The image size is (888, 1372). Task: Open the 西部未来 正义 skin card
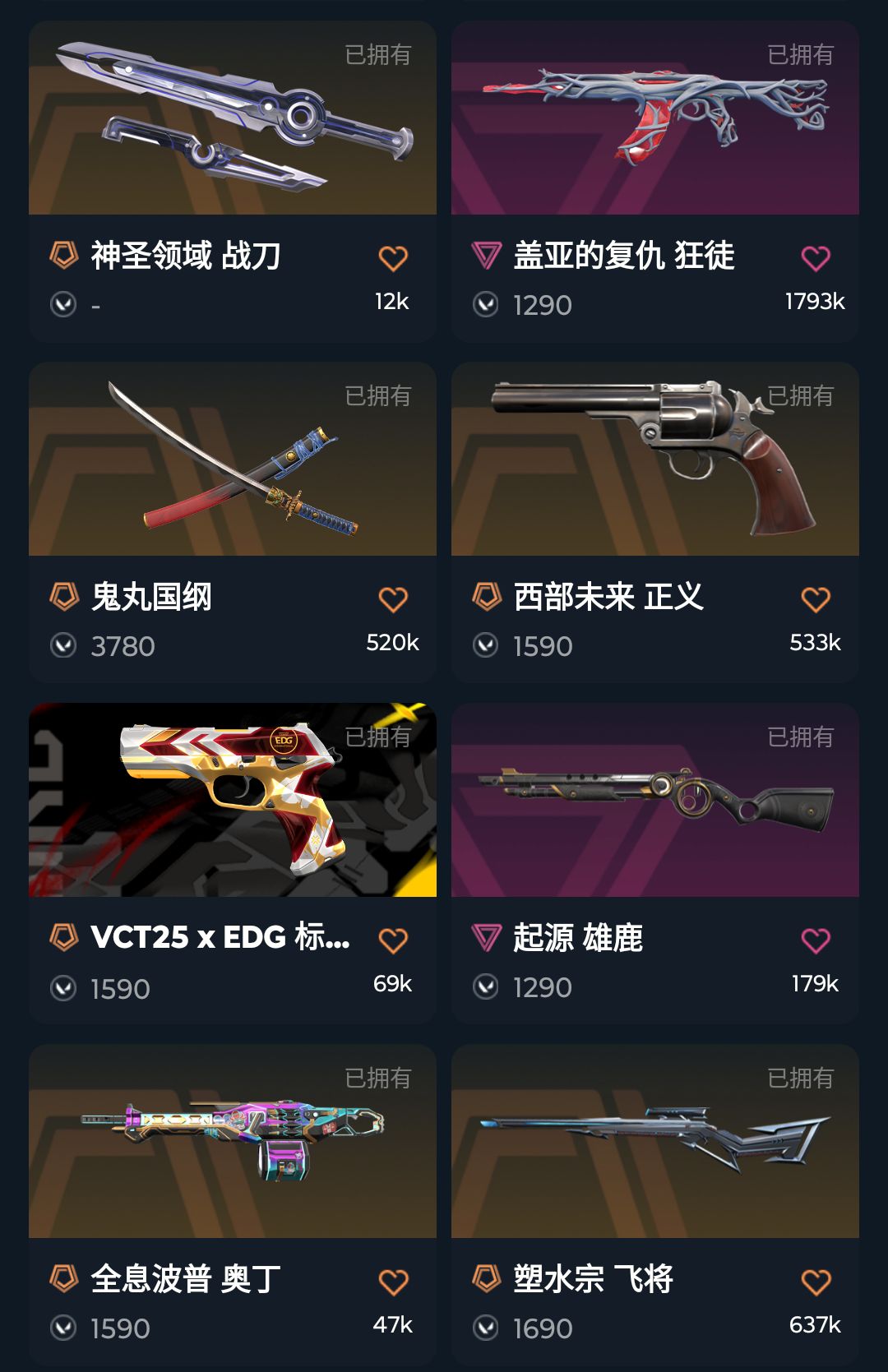[654, 464]
